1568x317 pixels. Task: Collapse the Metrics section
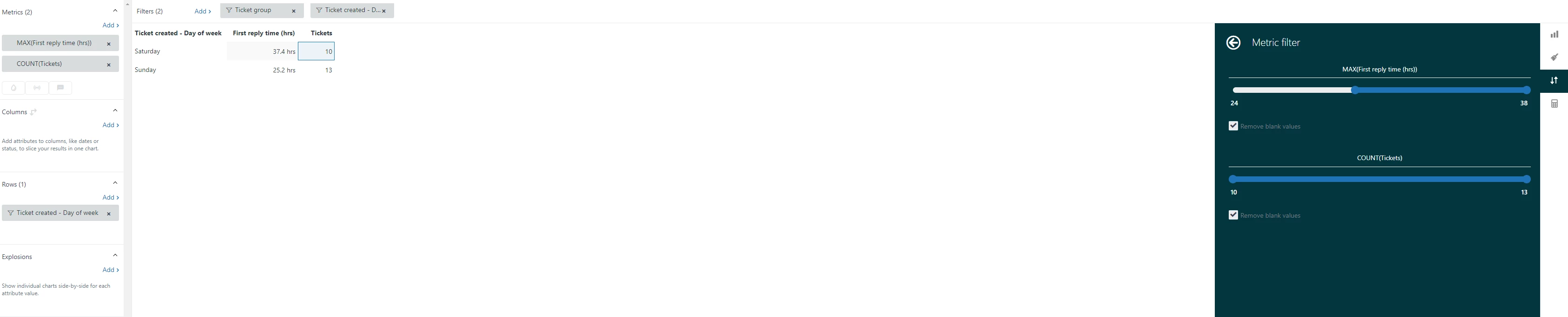(x=115, y=10)
